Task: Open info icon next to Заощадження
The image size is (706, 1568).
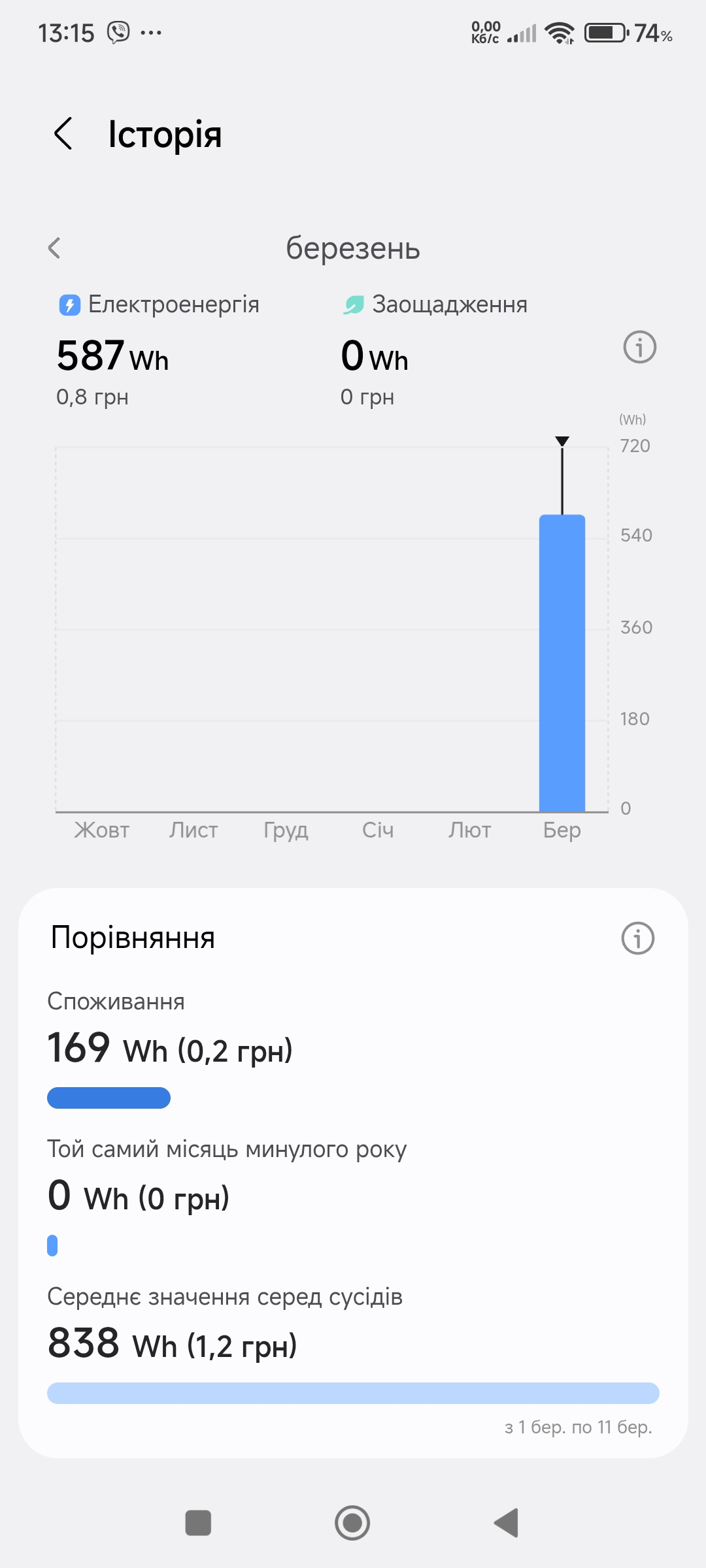Action: click(x=639, y=347)
